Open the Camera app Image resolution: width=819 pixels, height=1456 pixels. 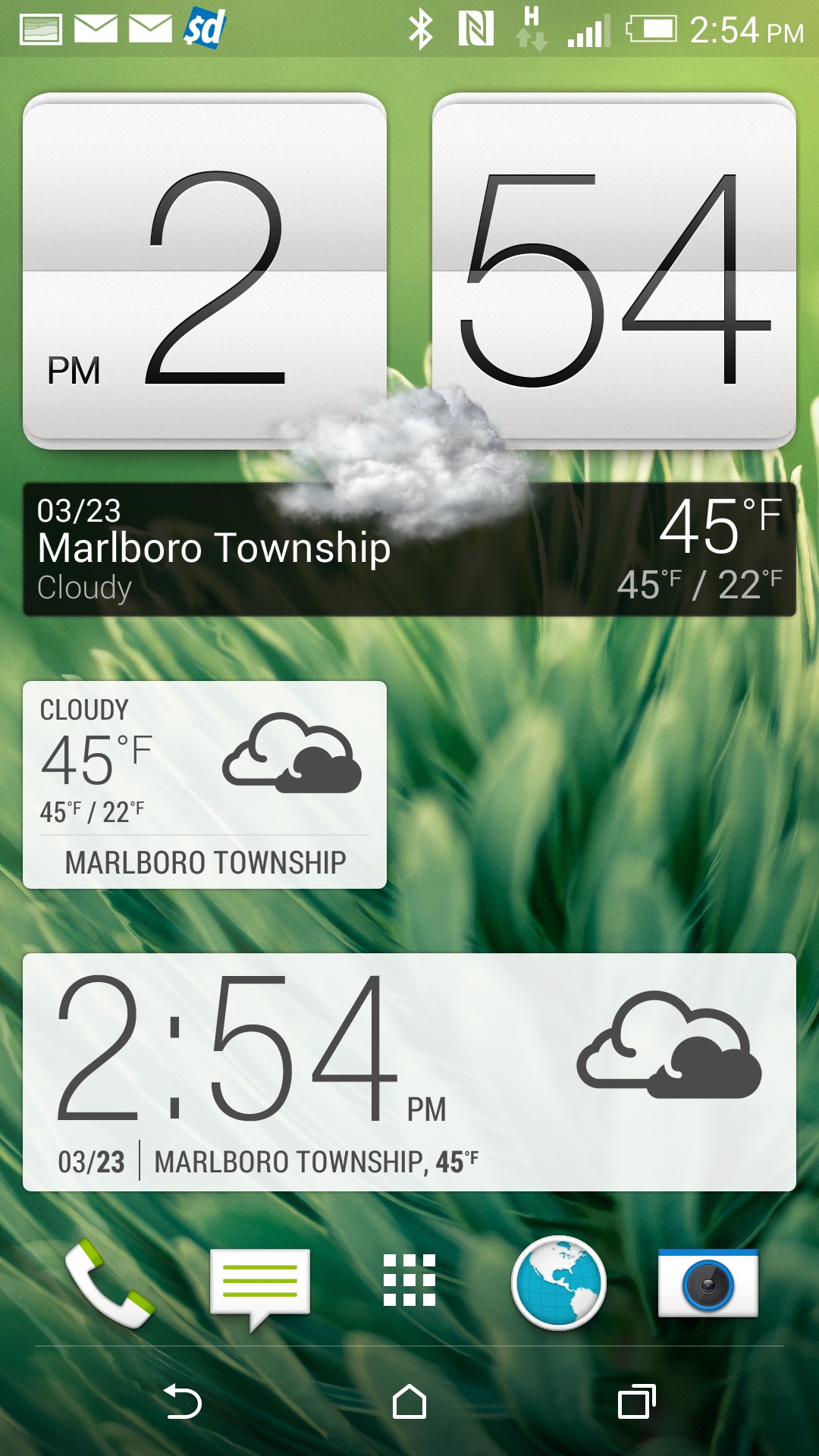(x=708, y=1283)
